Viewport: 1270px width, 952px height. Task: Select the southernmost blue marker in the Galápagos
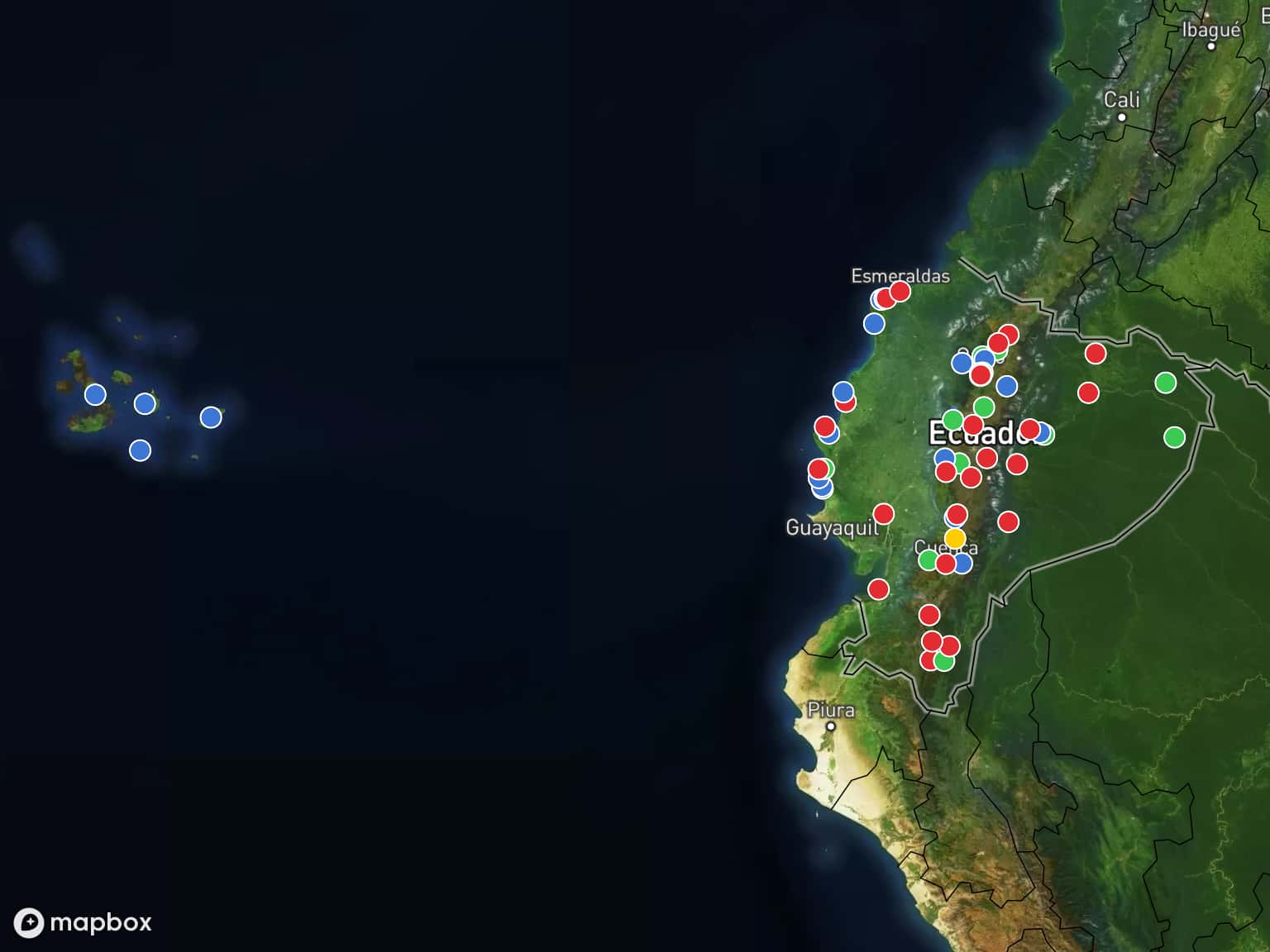(140, 450)
